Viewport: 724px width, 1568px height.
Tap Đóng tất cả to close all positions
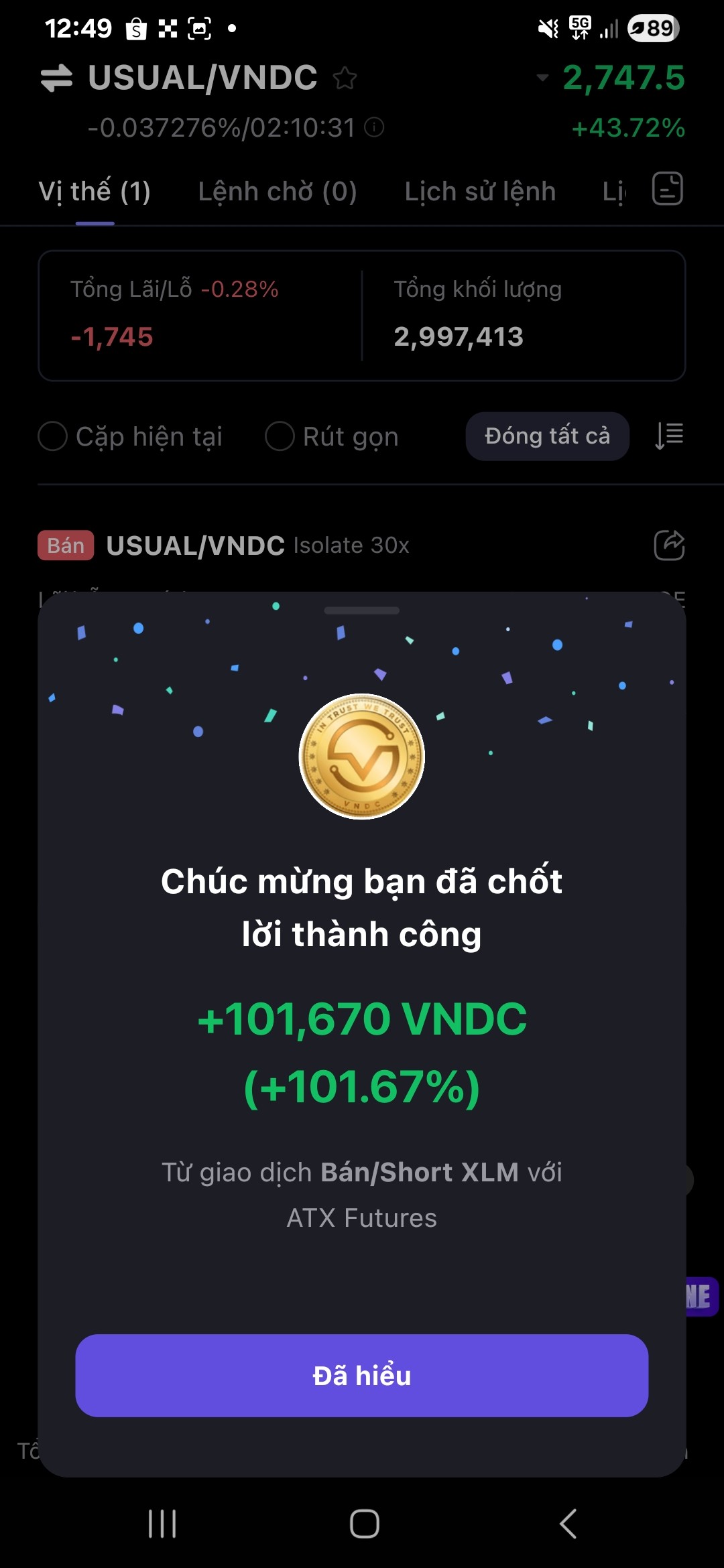coord(547,436)
